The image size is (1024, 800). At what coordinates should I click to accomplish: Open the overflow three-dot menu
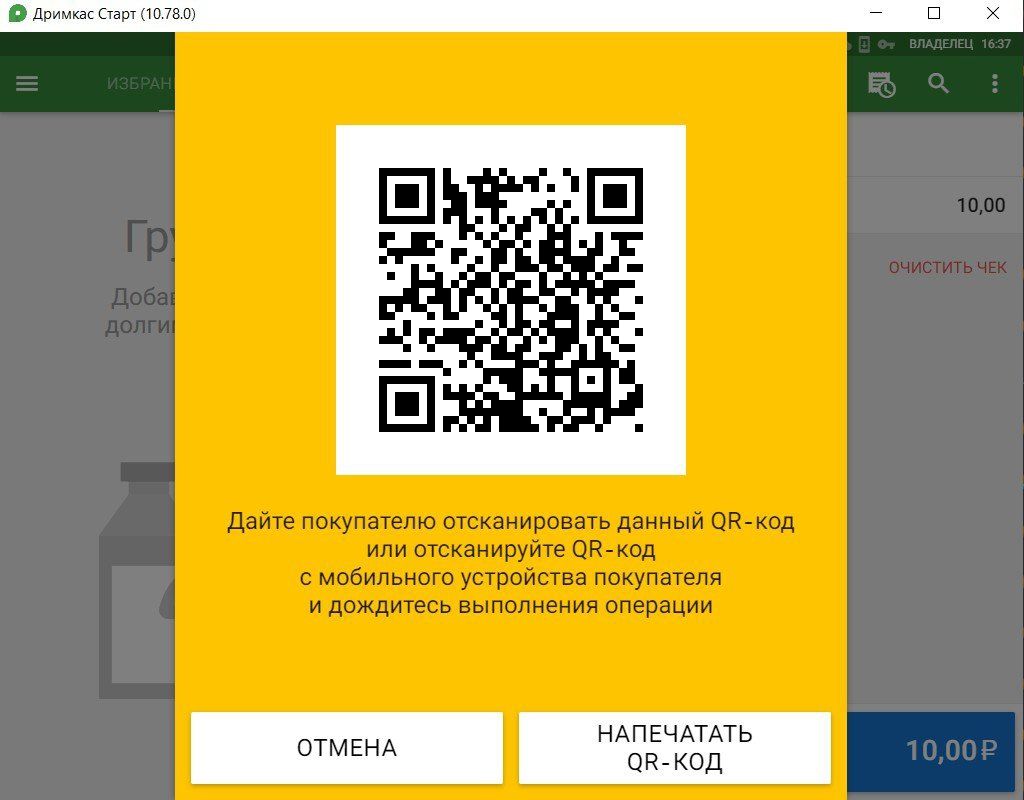pos(994,84)
